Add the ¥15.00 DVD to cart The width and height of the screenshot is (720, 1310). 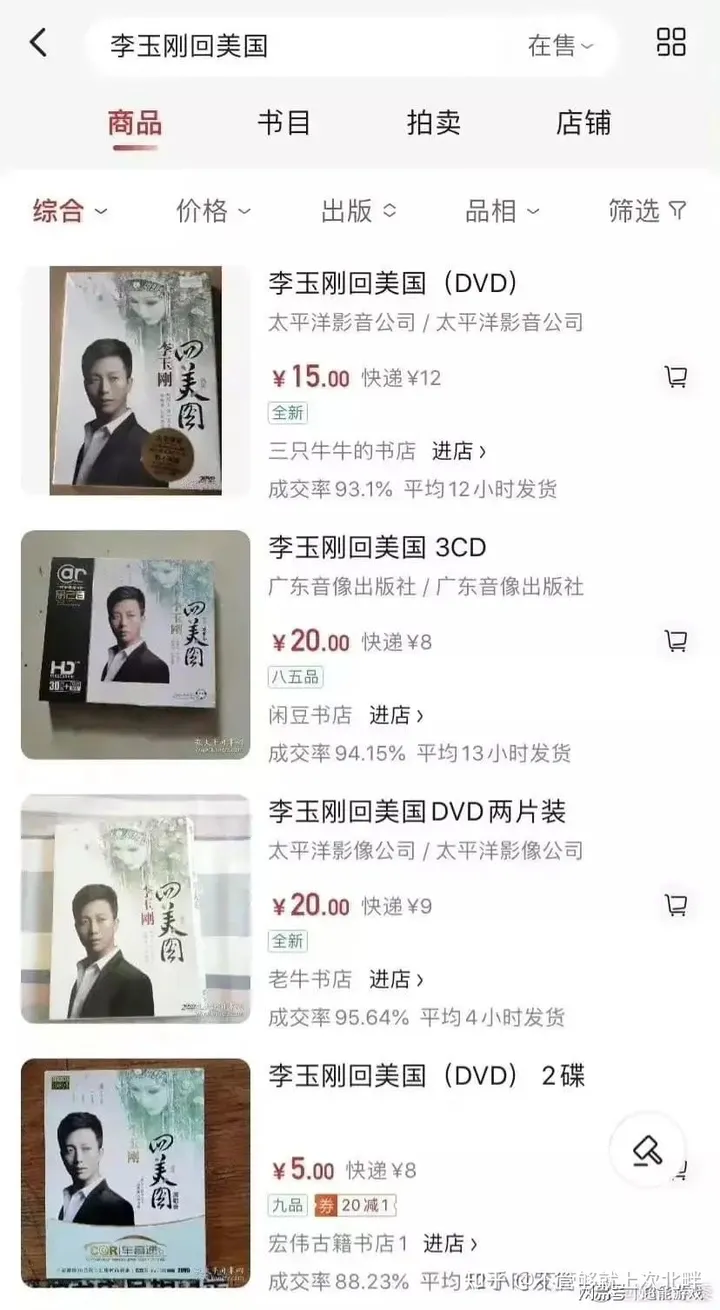676,377
